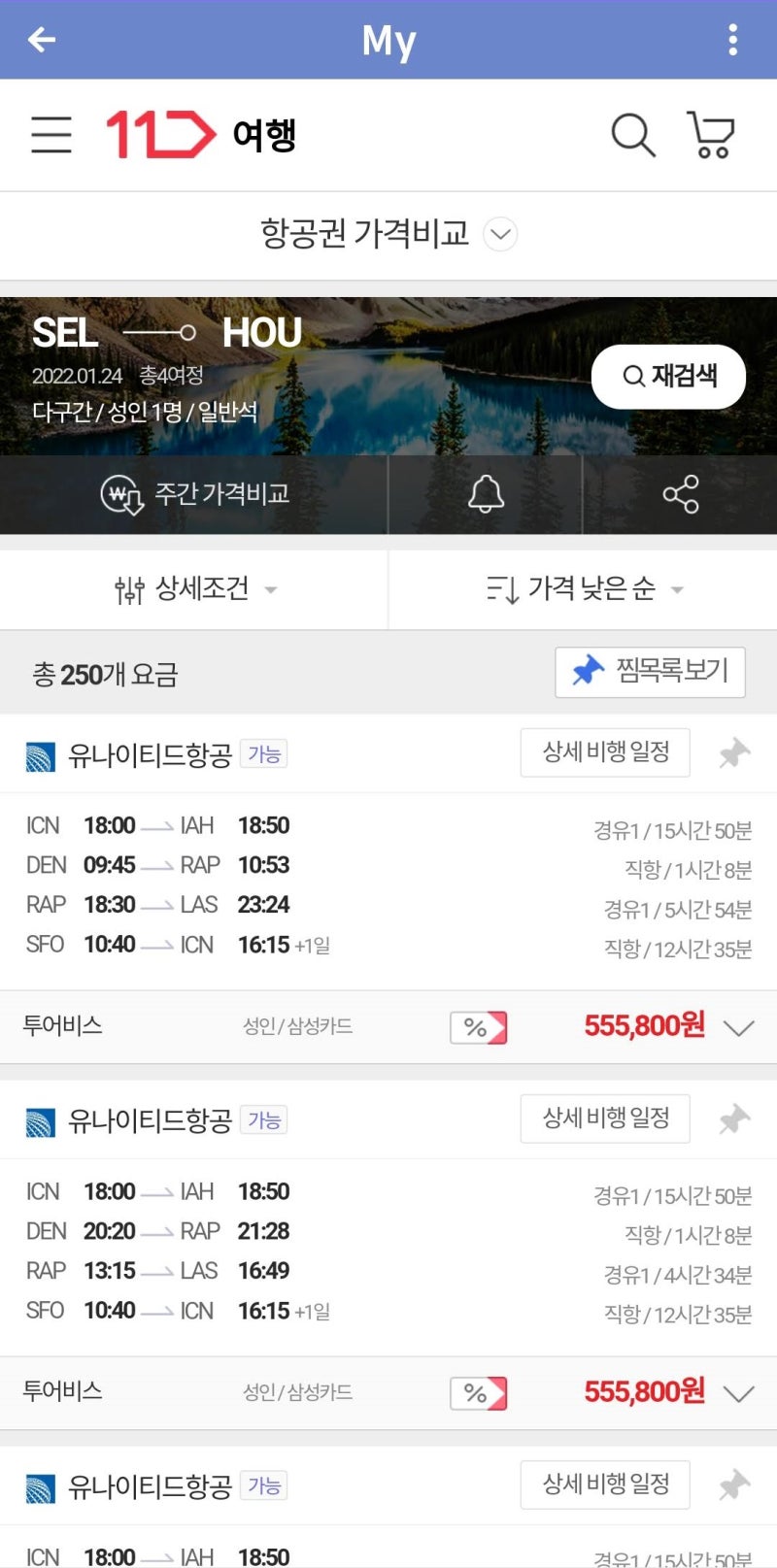
Task: Pin the second United Airlines flight
Action: point(734,1118)
